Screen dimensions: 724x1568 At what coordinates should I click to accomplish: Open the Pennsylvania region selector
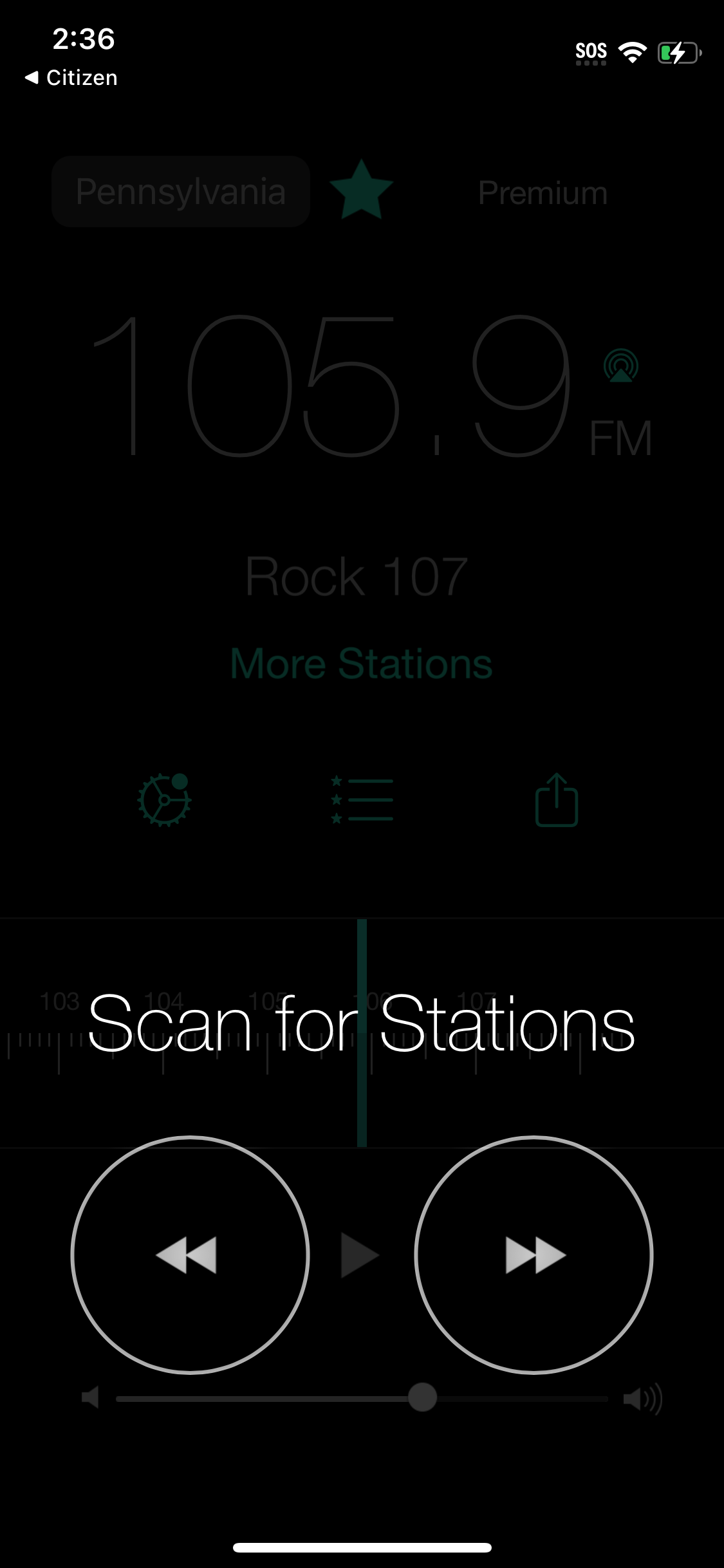tap(181, 191)
